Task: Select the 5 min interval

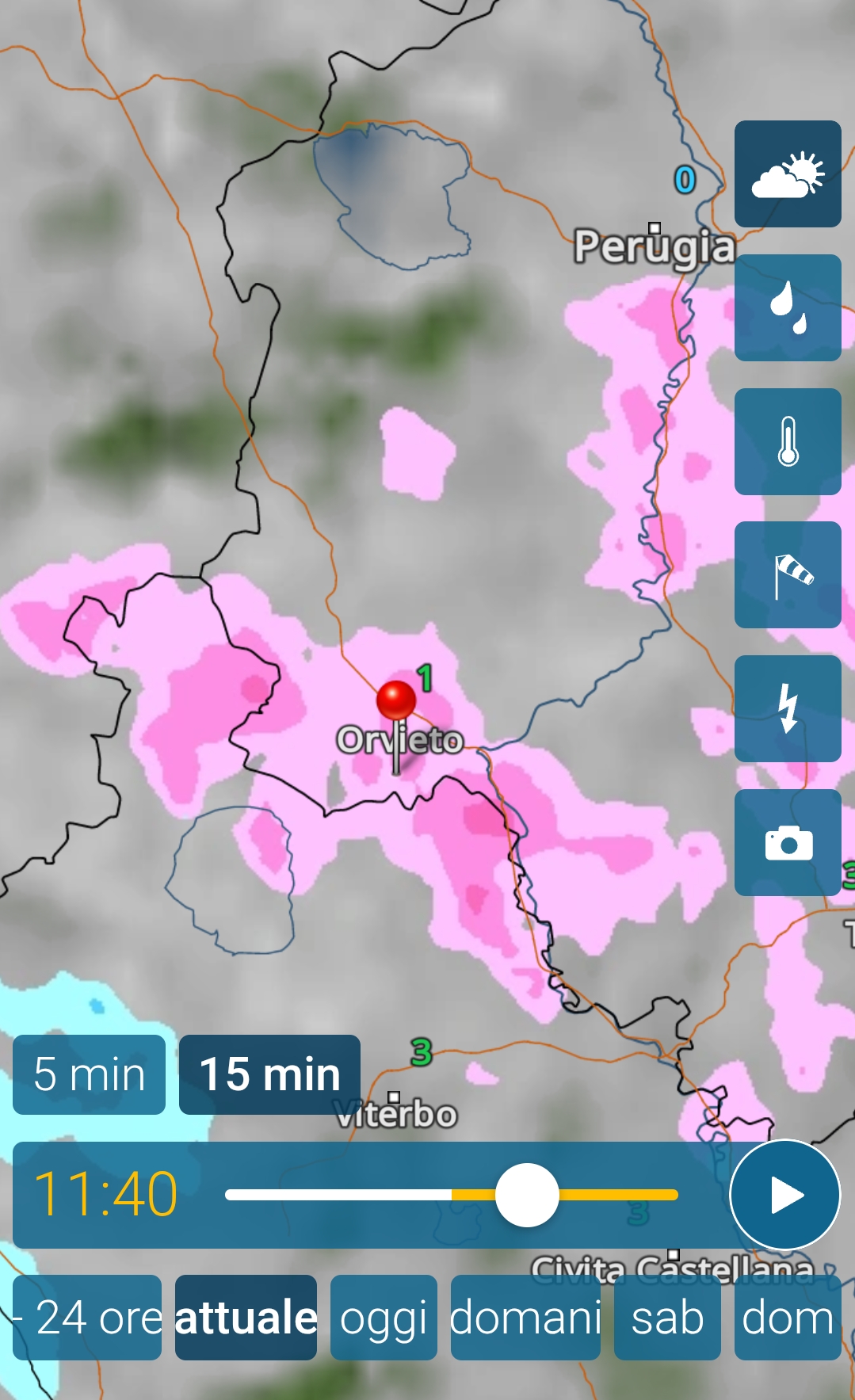Action: [x=89, y=1074]
